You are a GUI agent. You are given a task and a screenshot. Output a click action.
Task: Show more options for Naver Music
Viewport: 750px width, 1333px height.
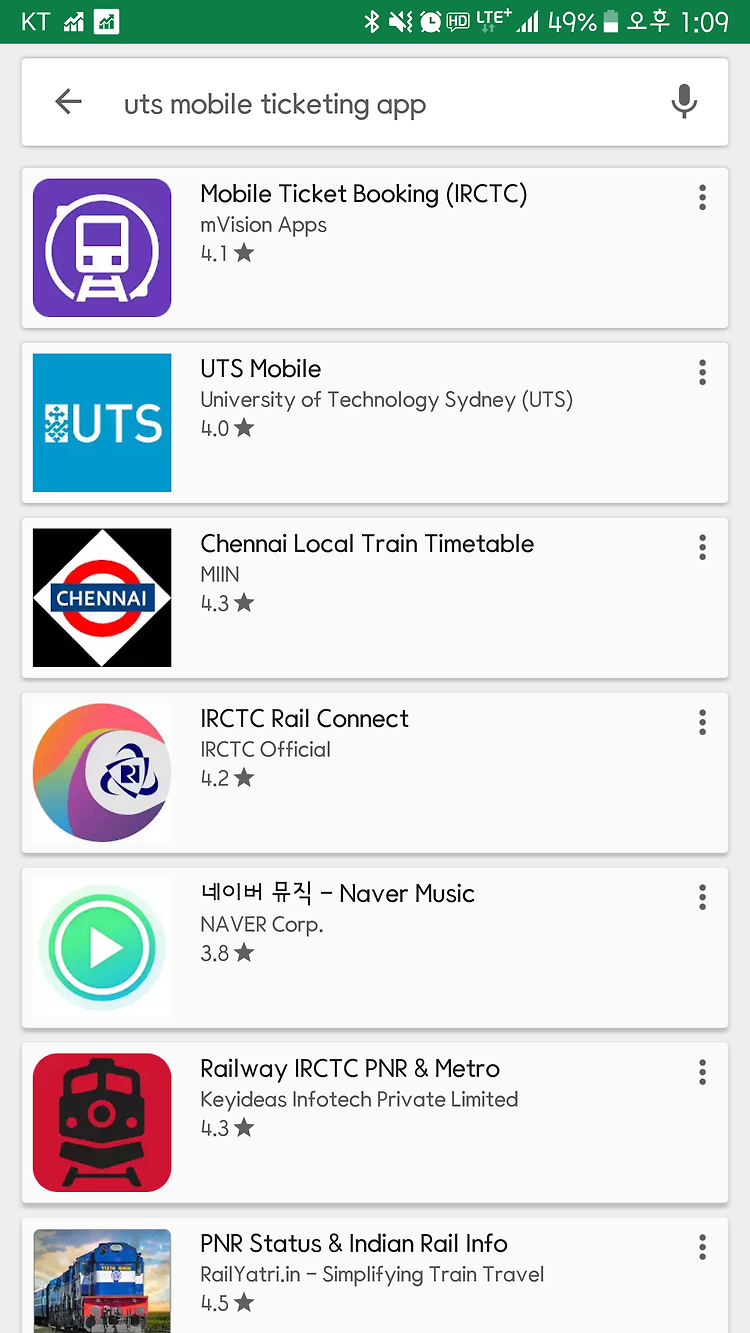(x=702, y=897)
